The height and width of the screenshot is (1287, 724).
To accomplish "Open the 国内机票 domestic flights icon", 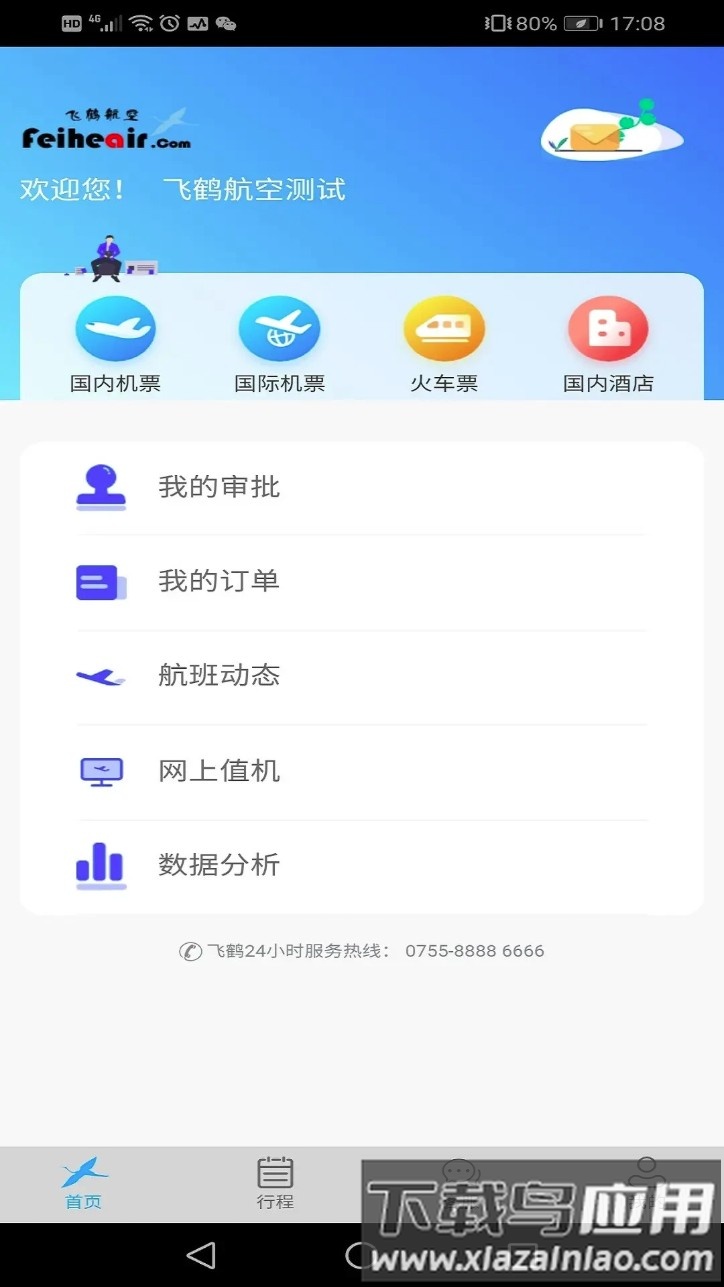I will 116,328.
